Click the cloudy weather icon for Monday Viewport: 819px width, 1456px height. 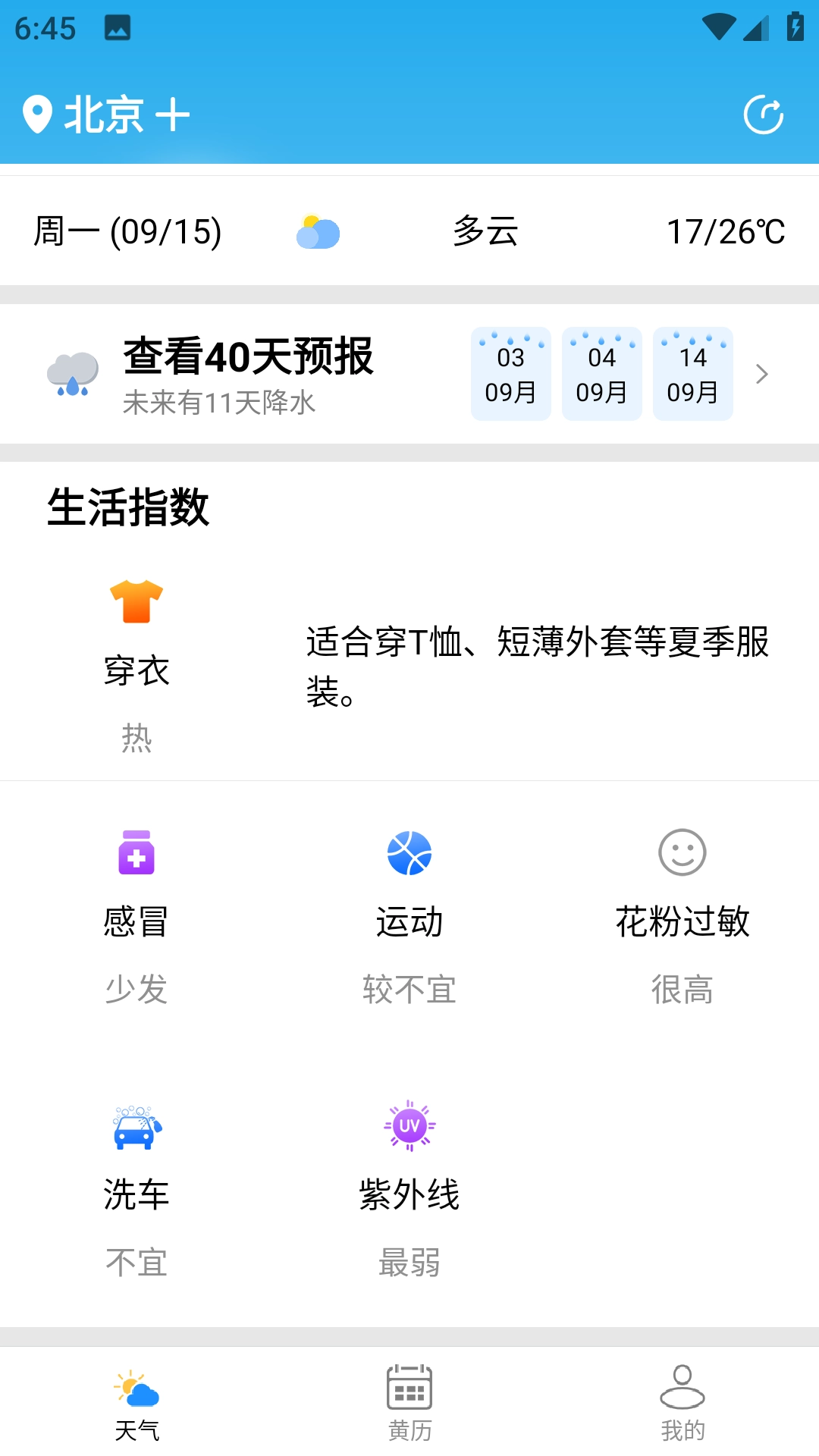[320, 231]
